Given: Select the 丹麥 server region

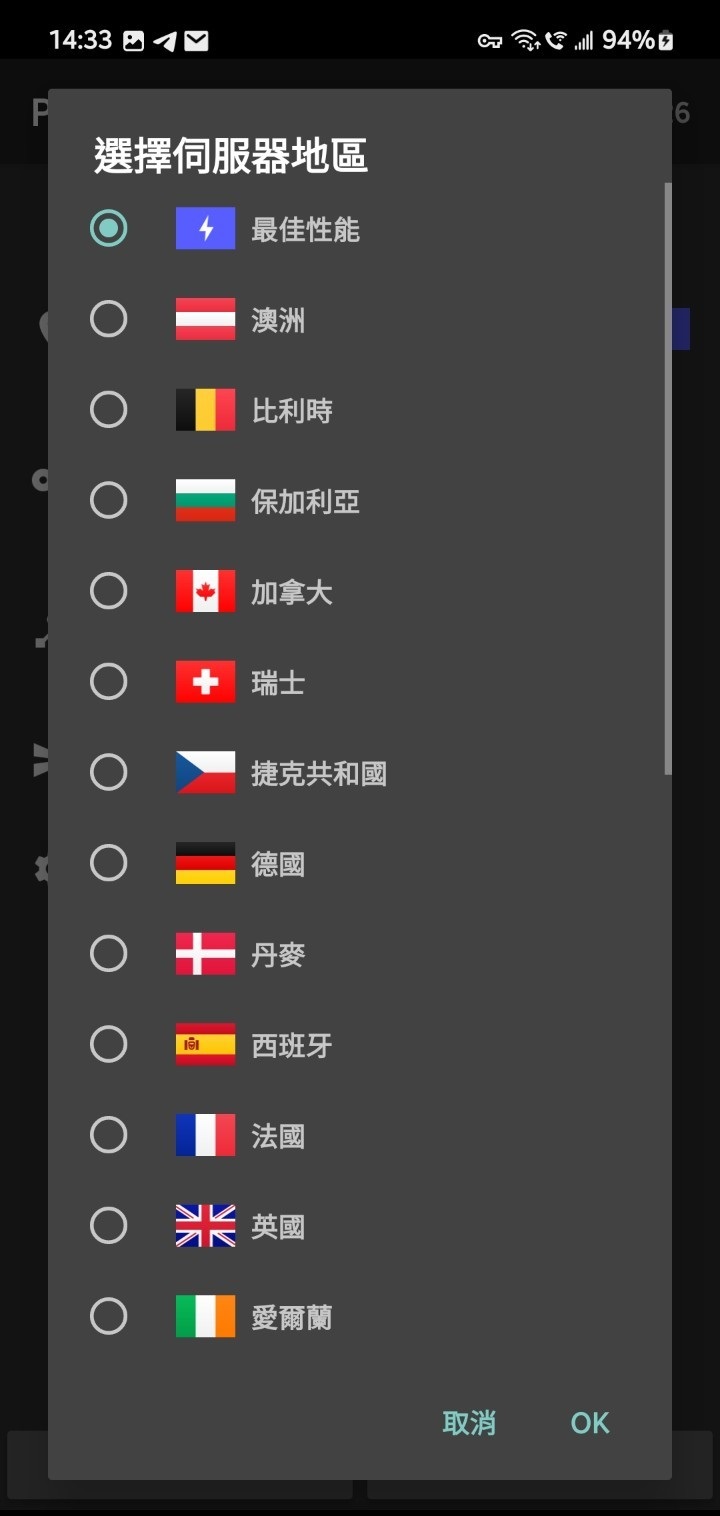Looking at the screenshot, I should 108,954.
